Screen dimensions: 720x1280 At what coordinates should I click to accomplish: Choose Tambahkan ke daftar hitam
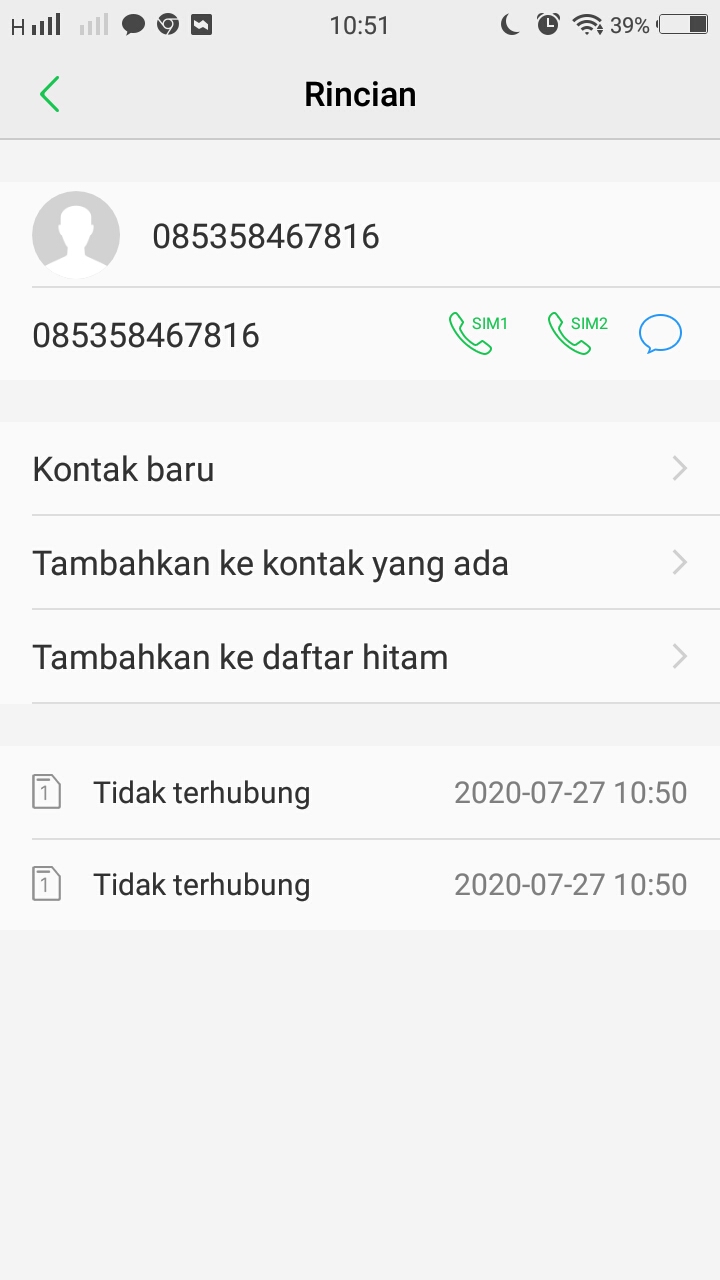click(360, 657)
